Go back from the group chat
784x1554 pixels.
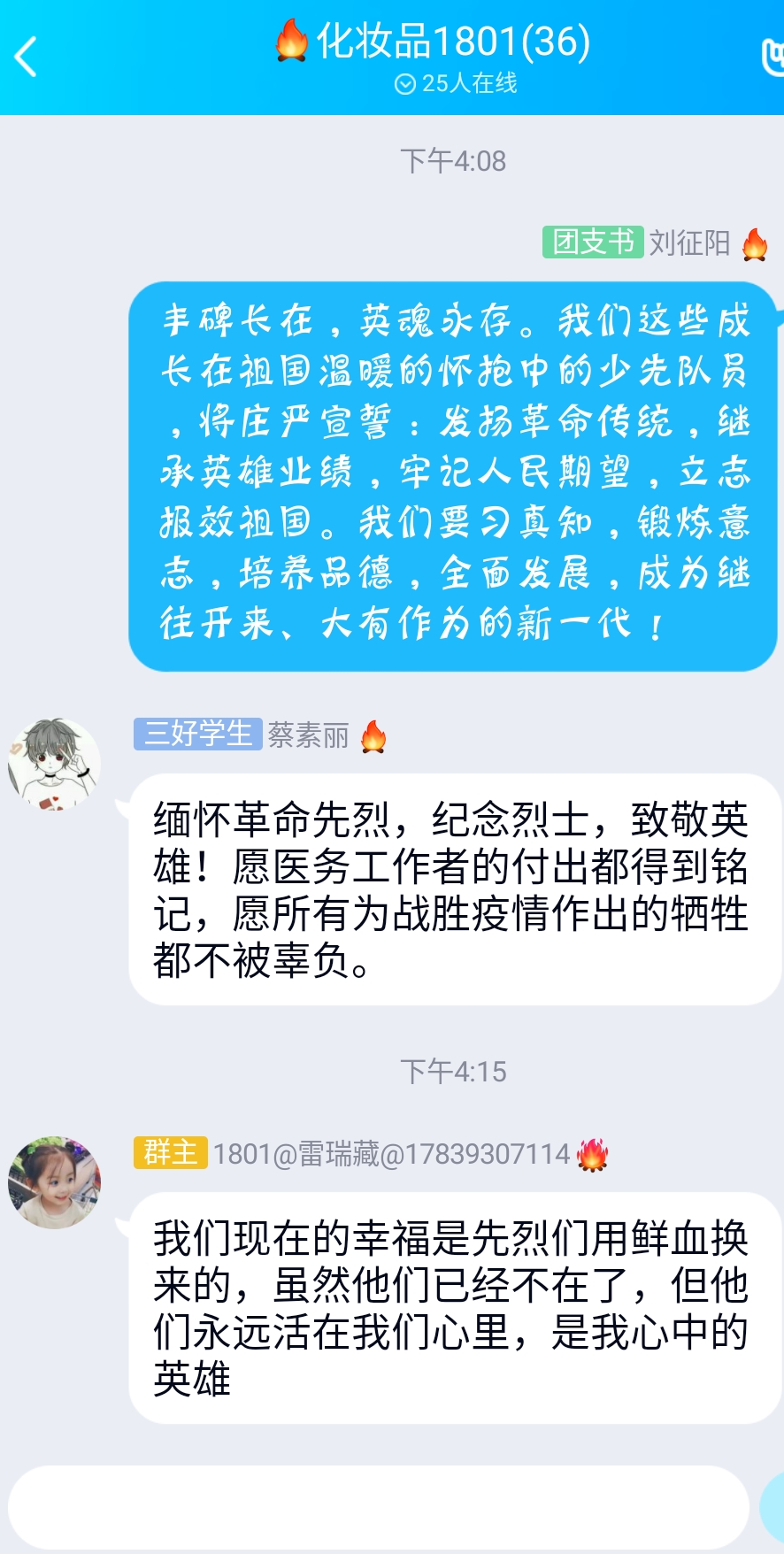27,58
